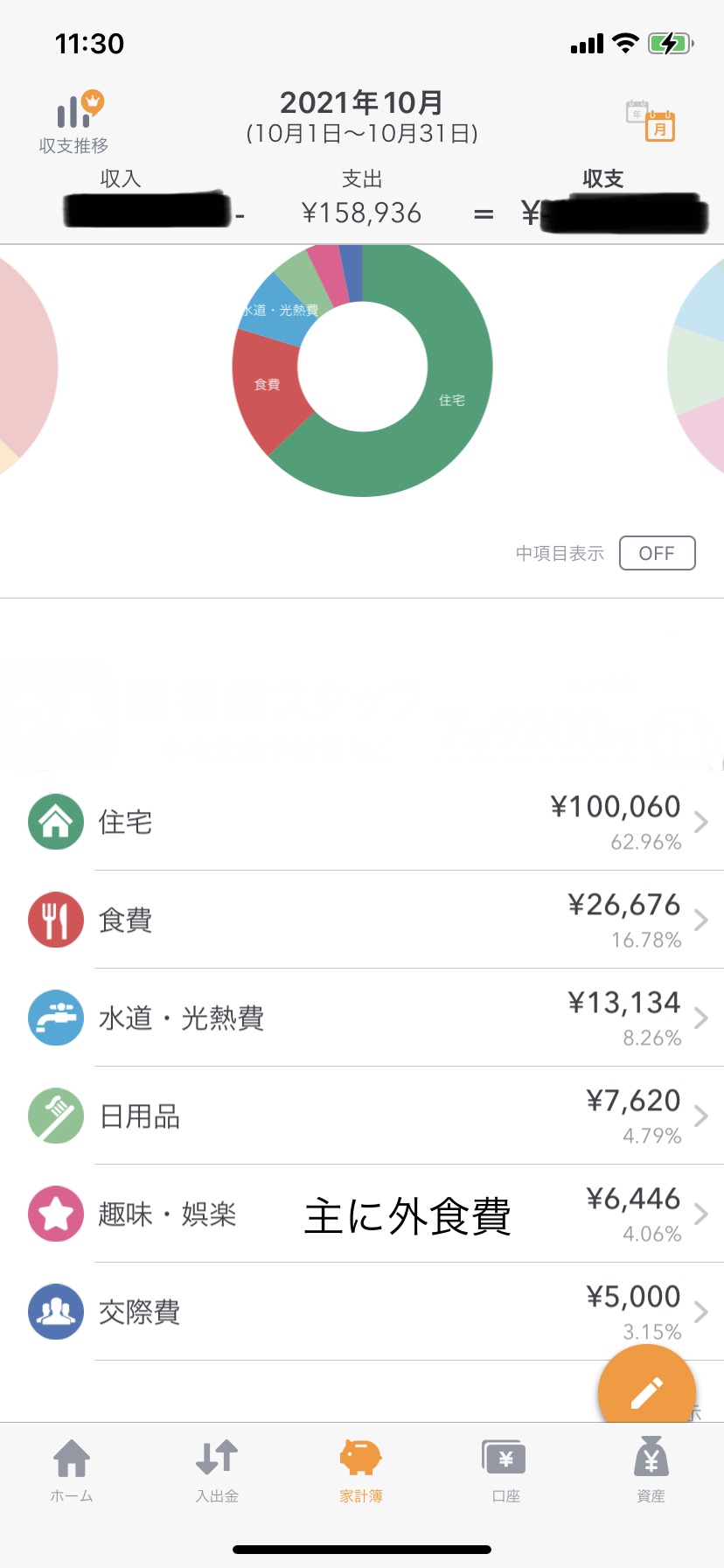
Task: View 水道・光熱費 expense details
Action: tap(362, 1018)
